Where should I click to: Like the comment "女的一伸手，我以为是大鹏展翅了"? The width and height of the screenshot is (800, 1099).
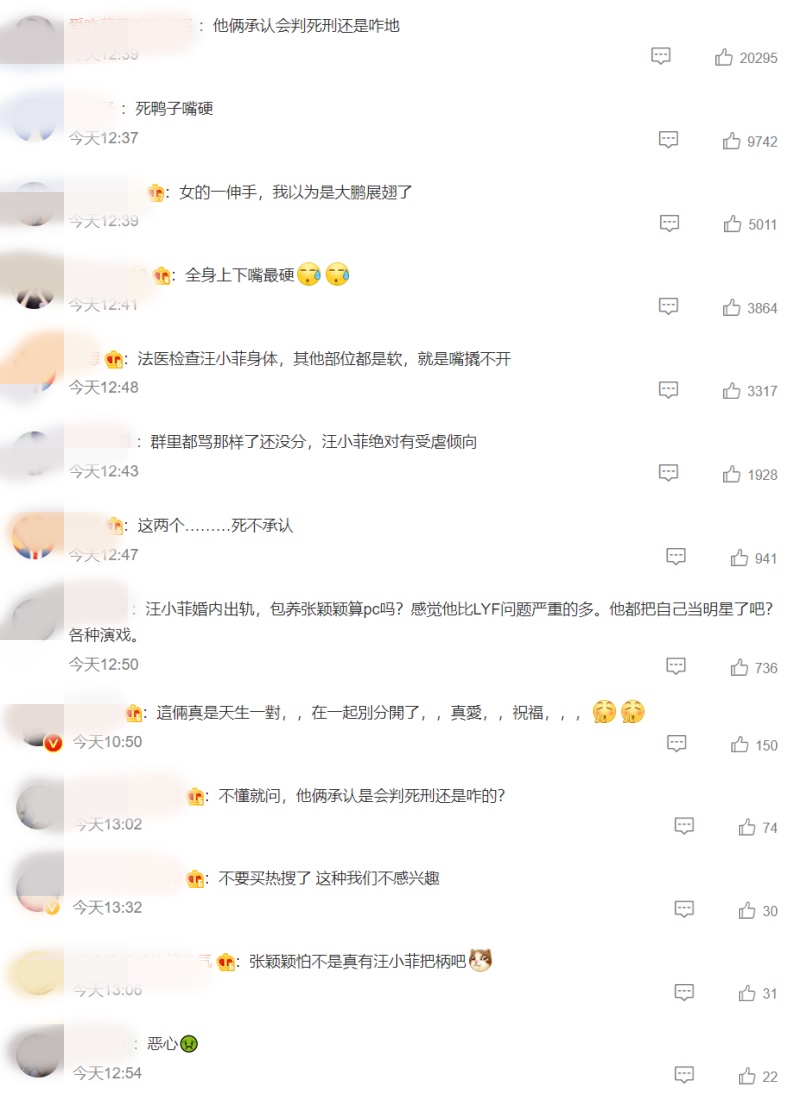732,224
